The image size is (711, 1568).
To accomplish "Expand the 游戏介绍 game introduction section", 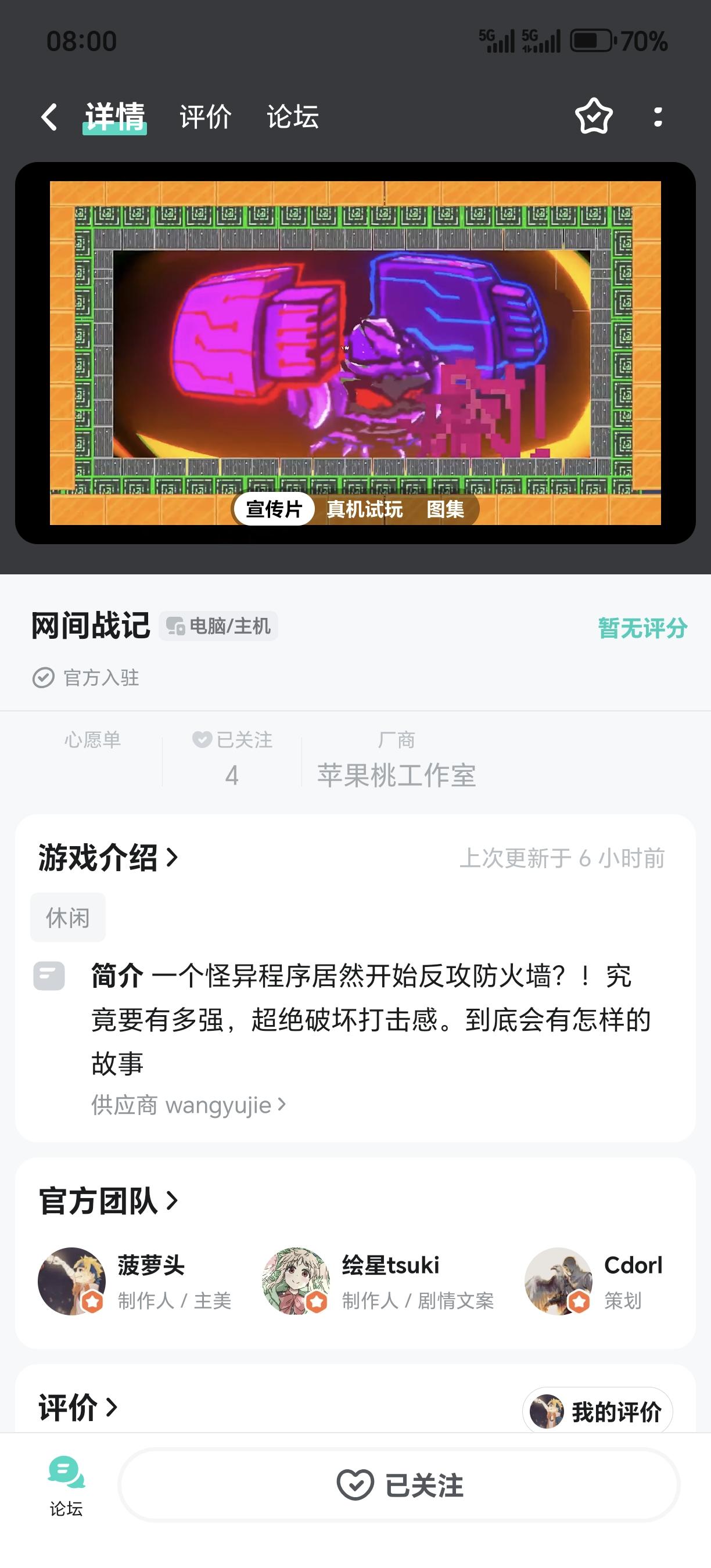I will click(x=106, y=859).
